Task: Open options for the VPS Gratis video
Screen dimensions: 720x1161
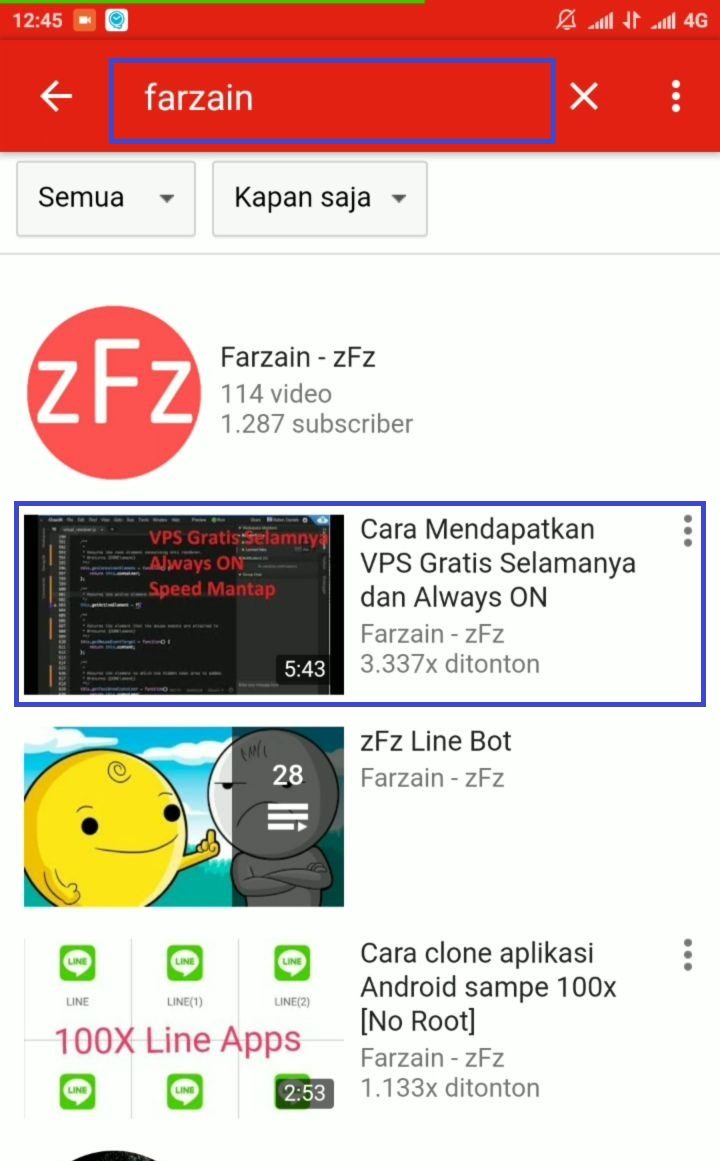Action: (x=687, y=532)
